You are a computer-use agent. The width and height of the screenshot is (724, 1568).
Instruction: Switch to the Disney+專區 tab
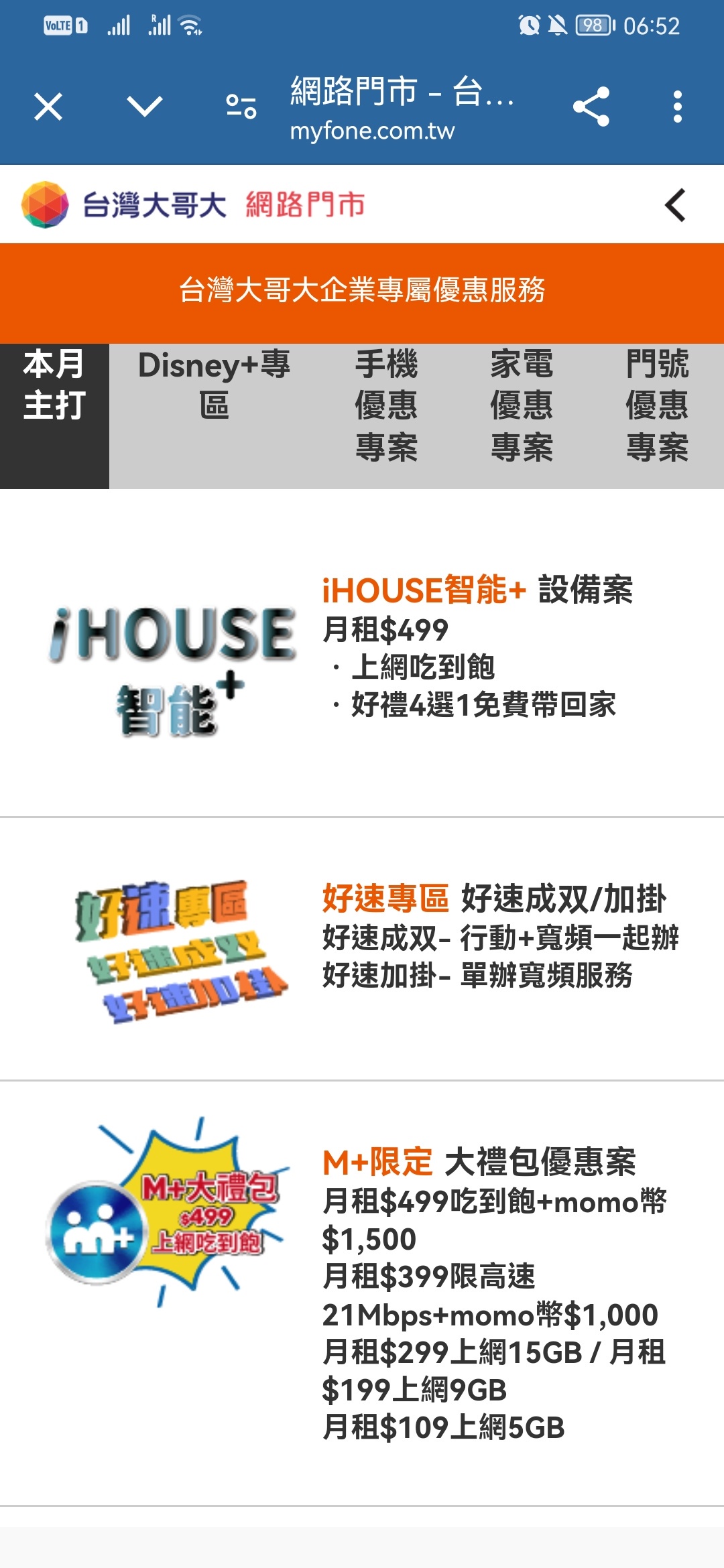click(x=214, y=386)
